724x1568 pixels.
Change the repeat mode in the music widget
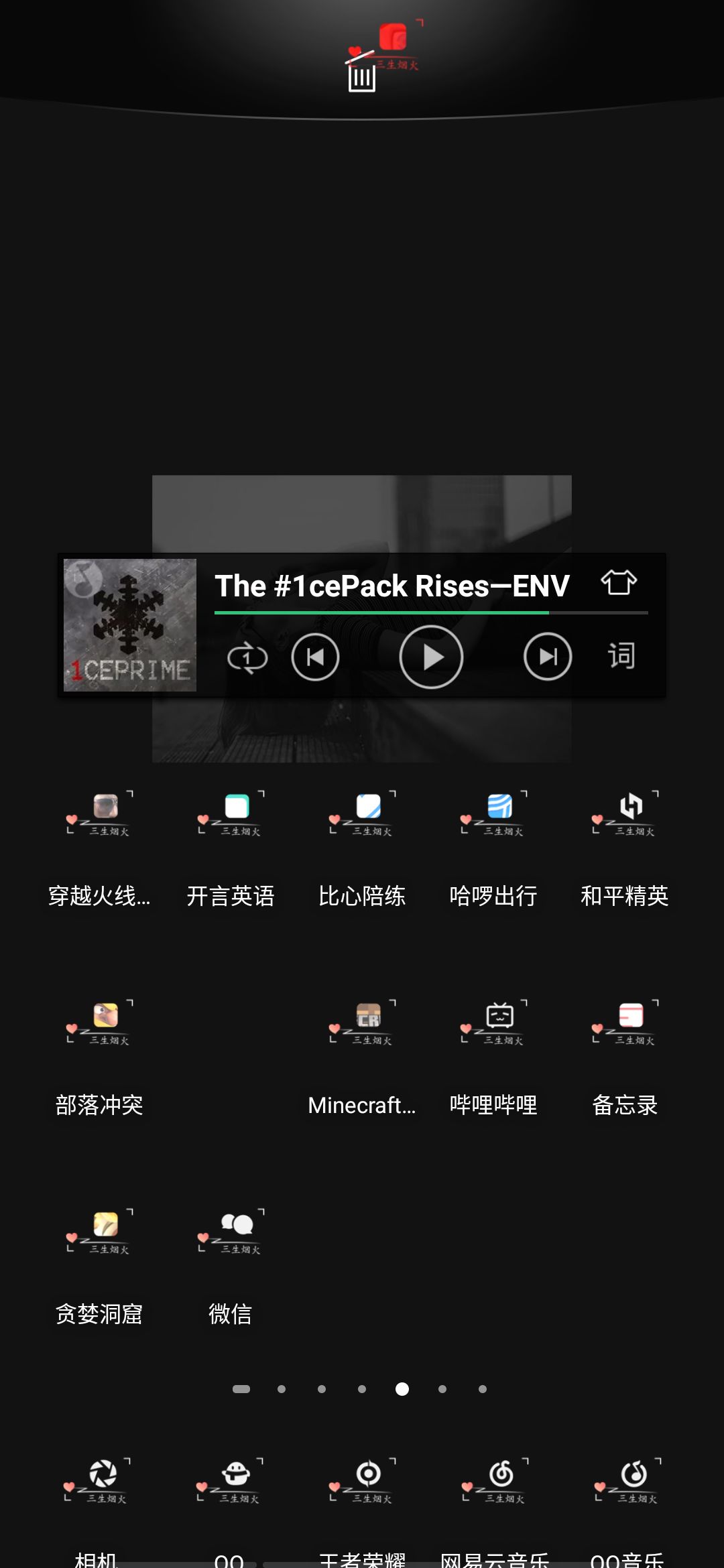point(247,658)
